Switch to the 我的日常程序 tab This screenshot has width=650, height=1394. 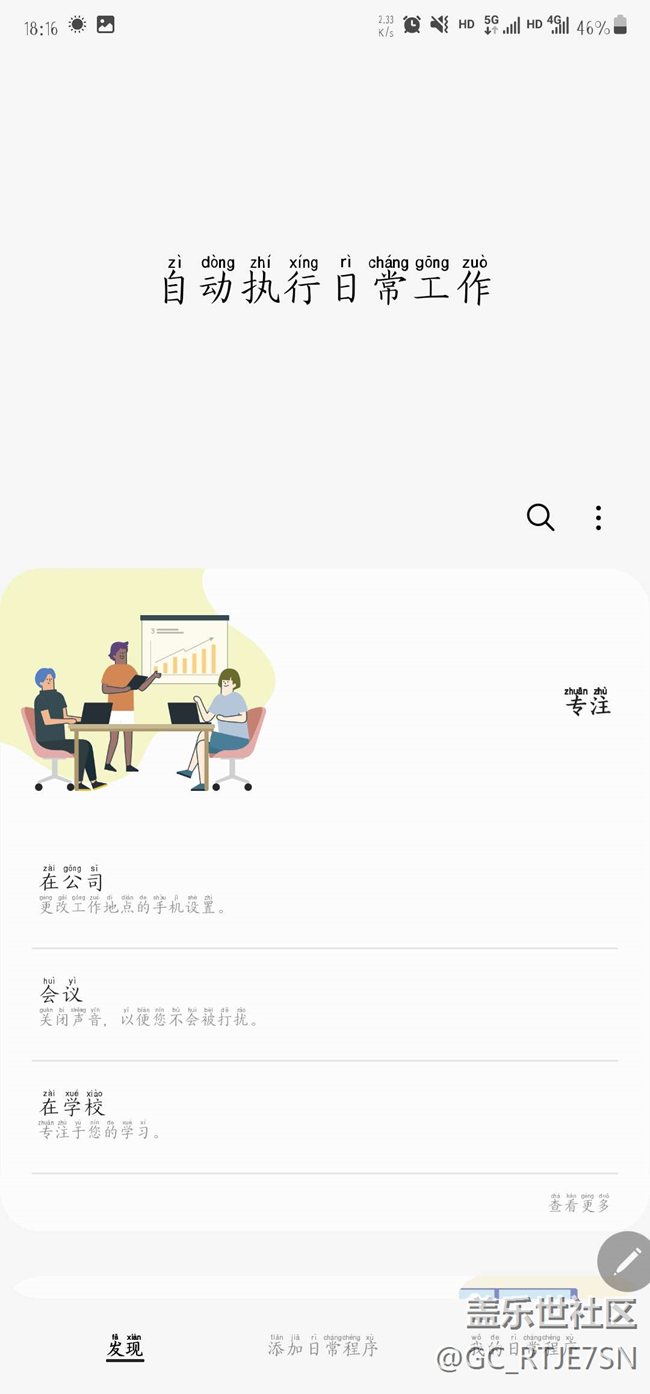pos(522,1347)
